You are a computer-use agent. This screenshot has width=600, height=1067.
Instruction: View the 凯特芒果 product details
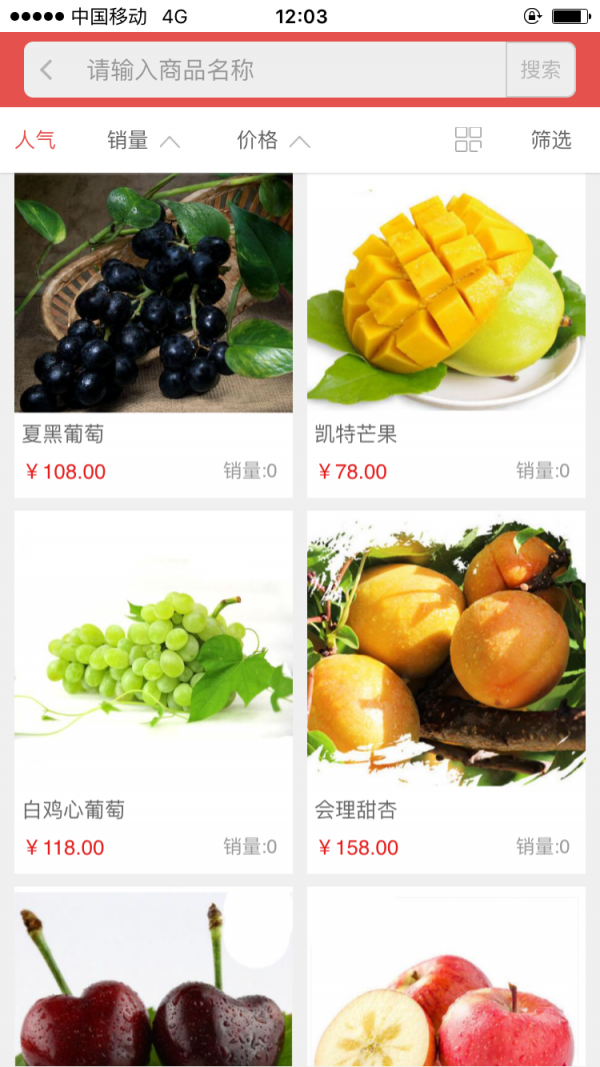[x=446, y=335]
